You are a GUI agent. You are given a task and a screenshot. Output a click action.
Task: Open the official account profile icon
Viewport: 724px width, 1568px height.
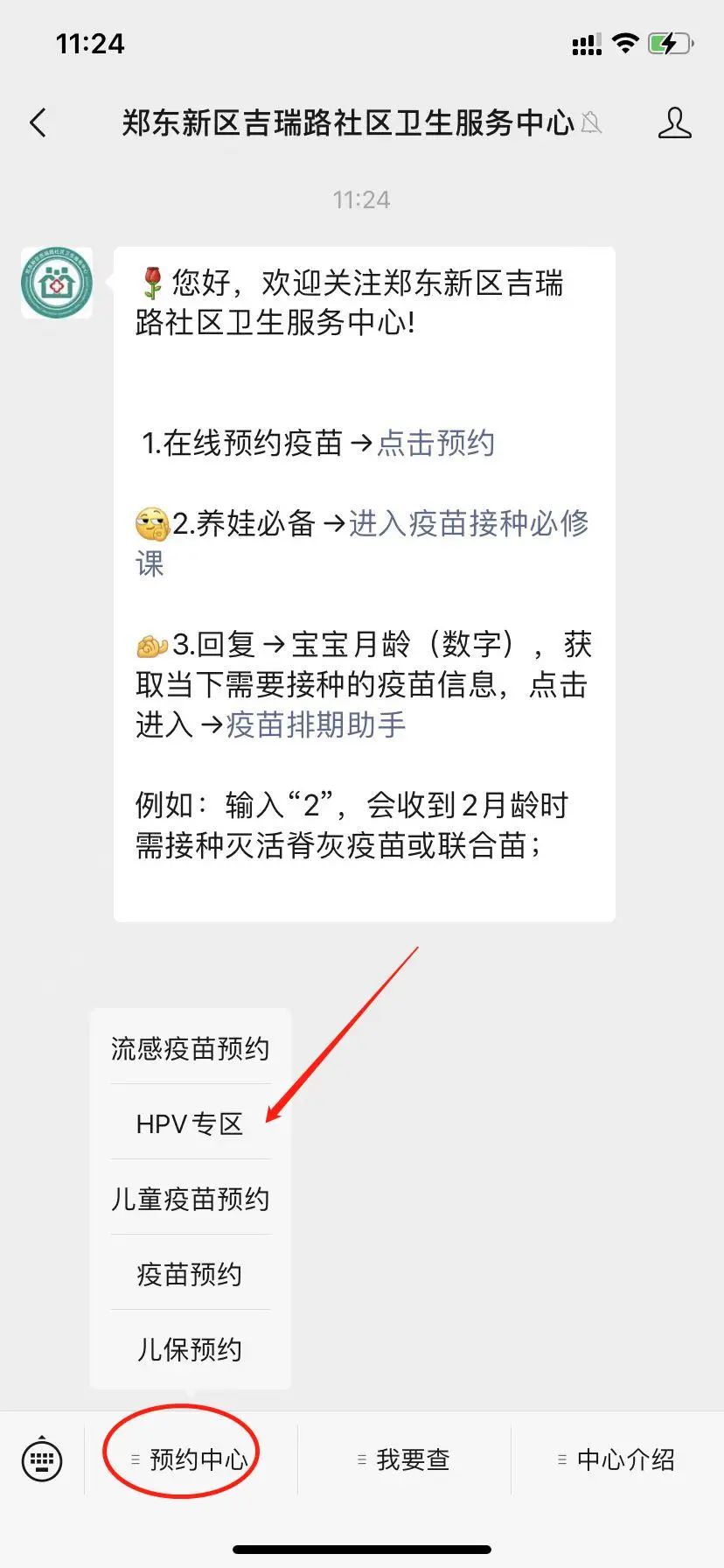pyautogui.click(x=674, y=122)
